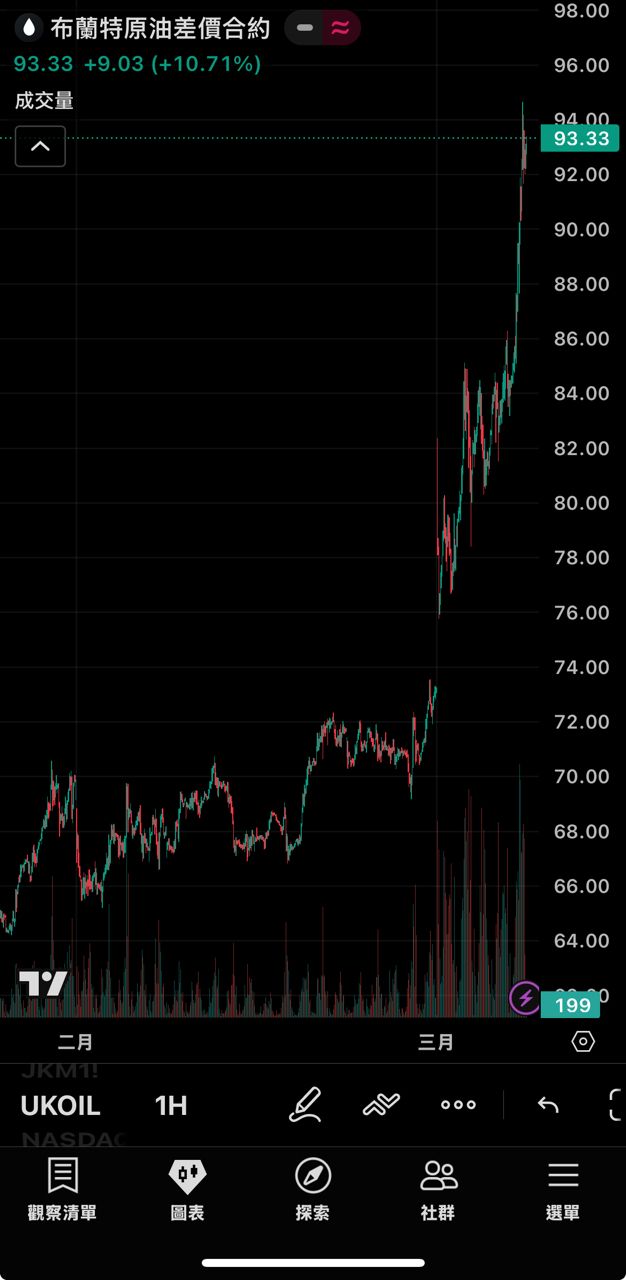The height and width of the screenshot is (1280, 626).
Task: Open the 選單 menu tab
Action: [x=563, y=1190]
